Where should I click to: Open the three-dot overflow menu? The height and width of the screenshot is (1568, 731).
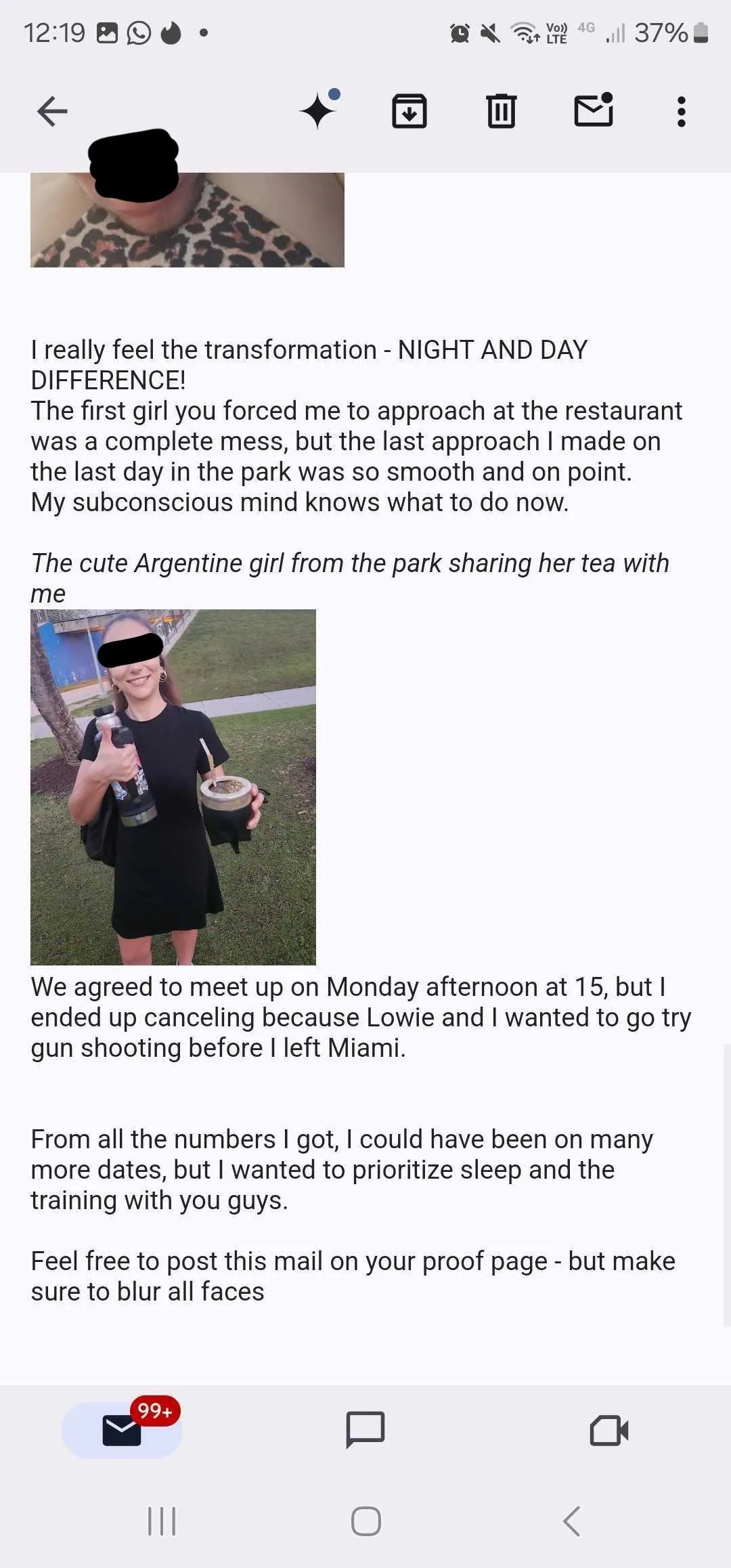pyautogui.click(x=682, y=112)
